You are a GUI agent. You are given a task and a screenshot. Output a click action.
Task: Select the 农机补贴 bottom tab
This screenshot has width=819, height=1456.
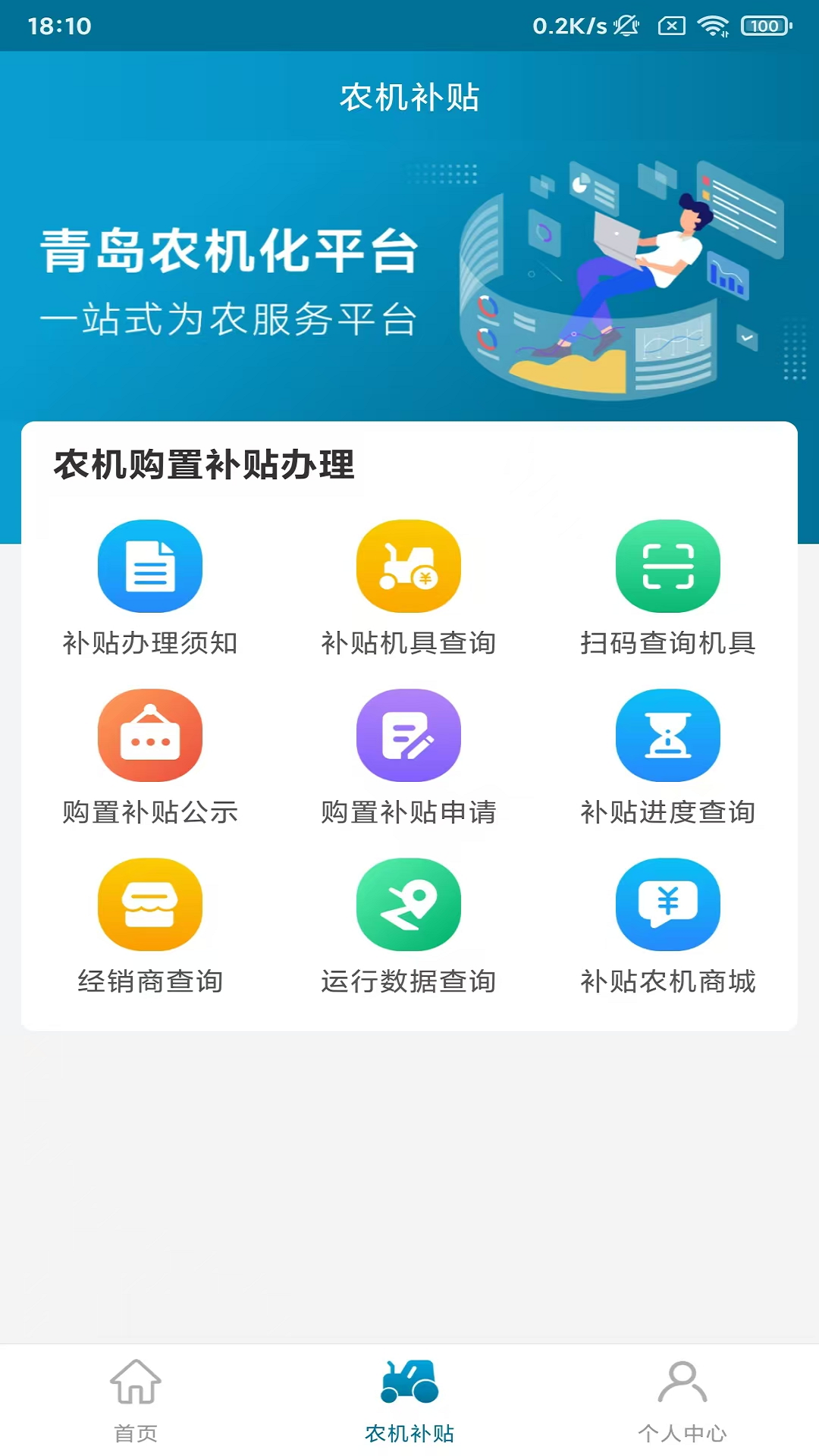pos(409,1401)
